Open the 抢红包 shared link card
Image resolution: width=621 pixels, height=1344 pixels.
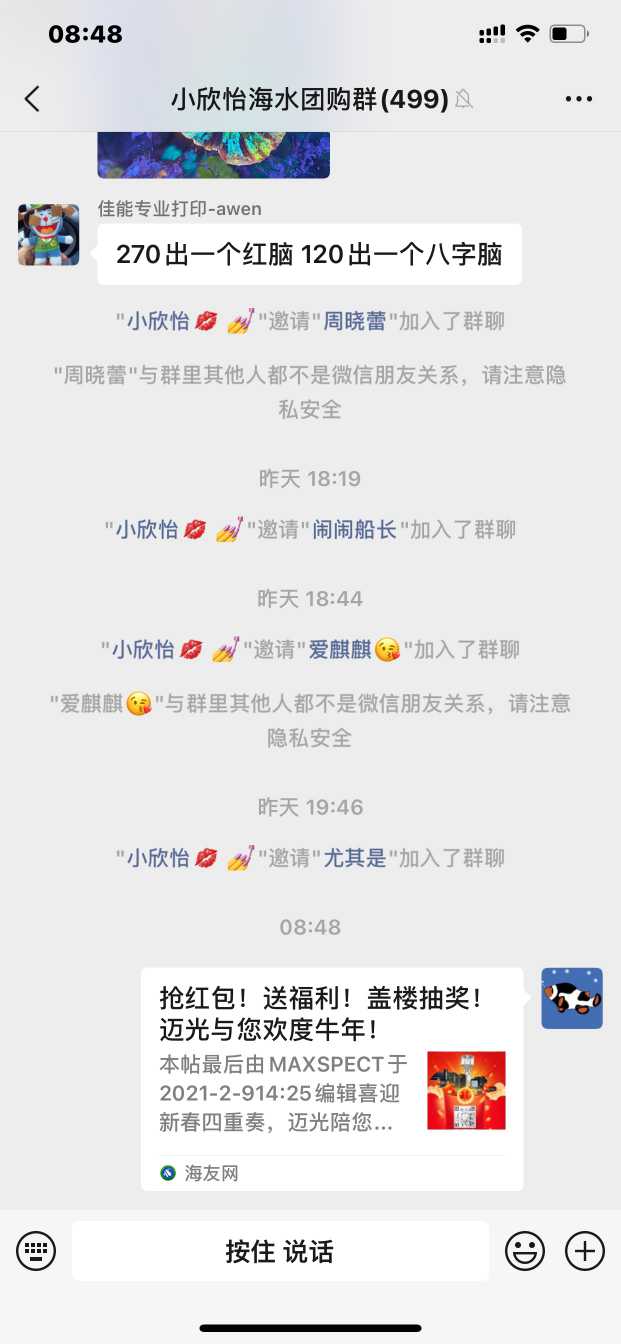[331, 1078]
